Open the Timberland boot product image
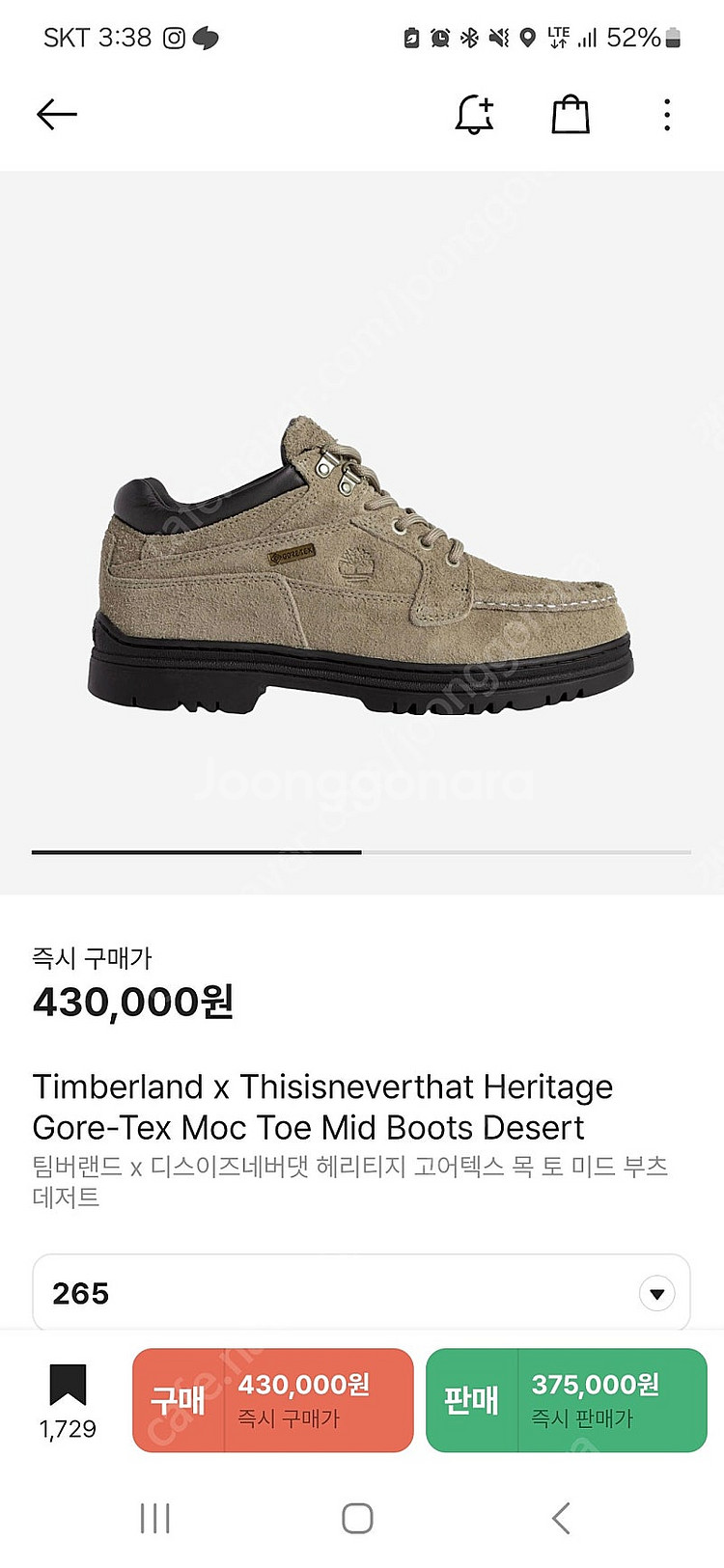The image size is (724, 1568). tap(361, 569)
